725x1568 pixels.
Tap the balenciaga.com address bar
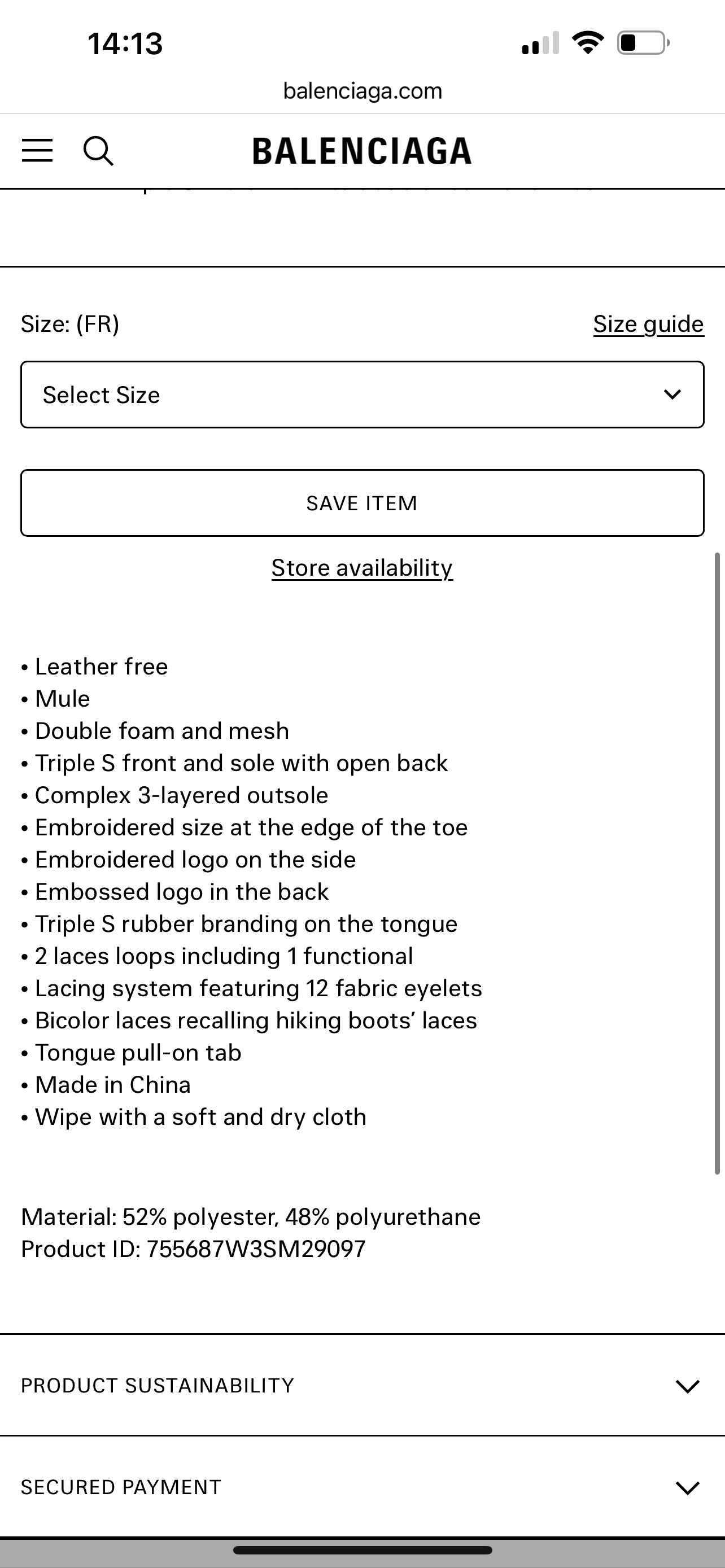[x=362, y=91]
